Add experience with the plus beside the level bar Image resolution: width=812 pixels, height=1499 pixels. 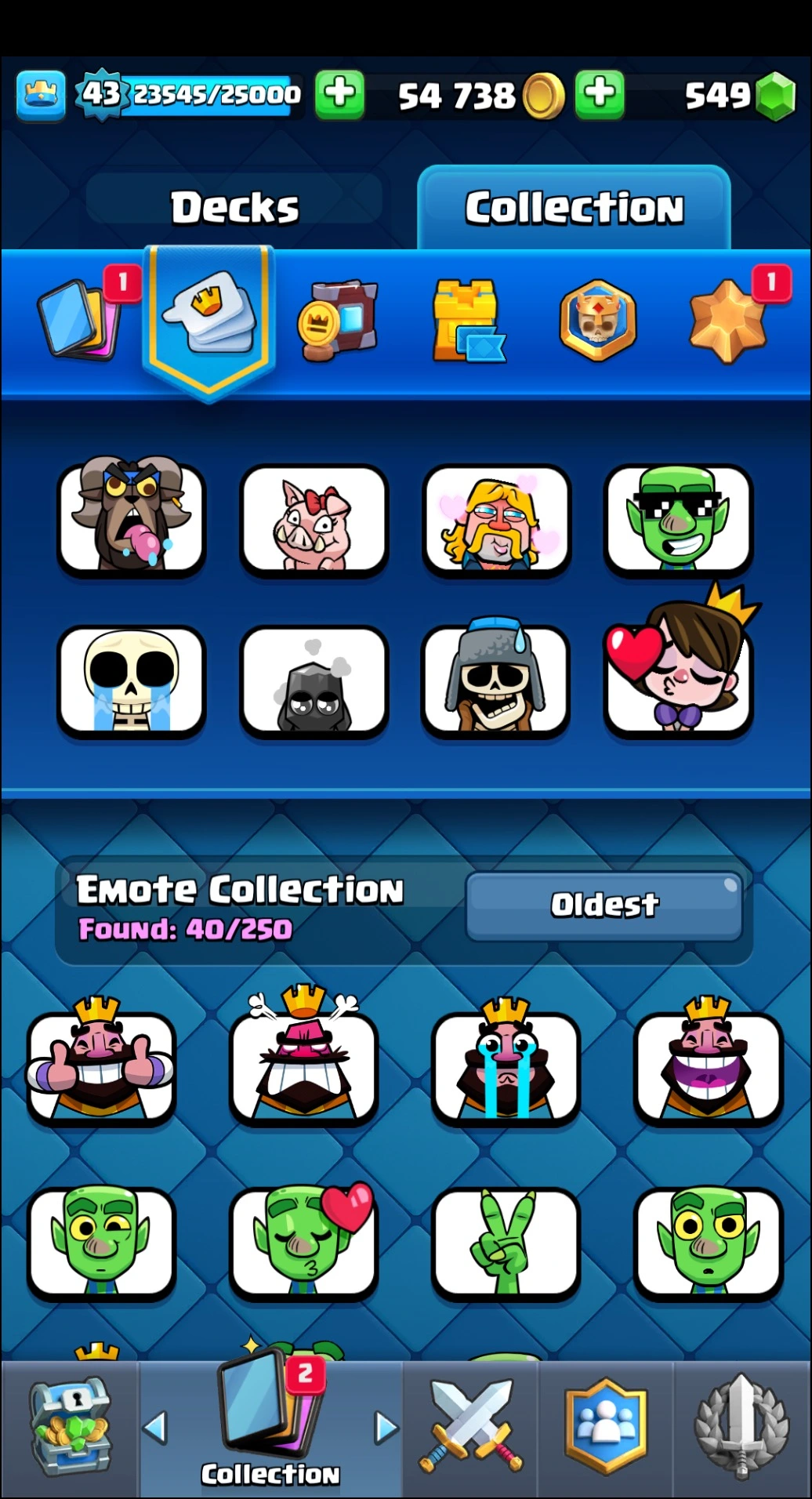click(x=339, y=95)
